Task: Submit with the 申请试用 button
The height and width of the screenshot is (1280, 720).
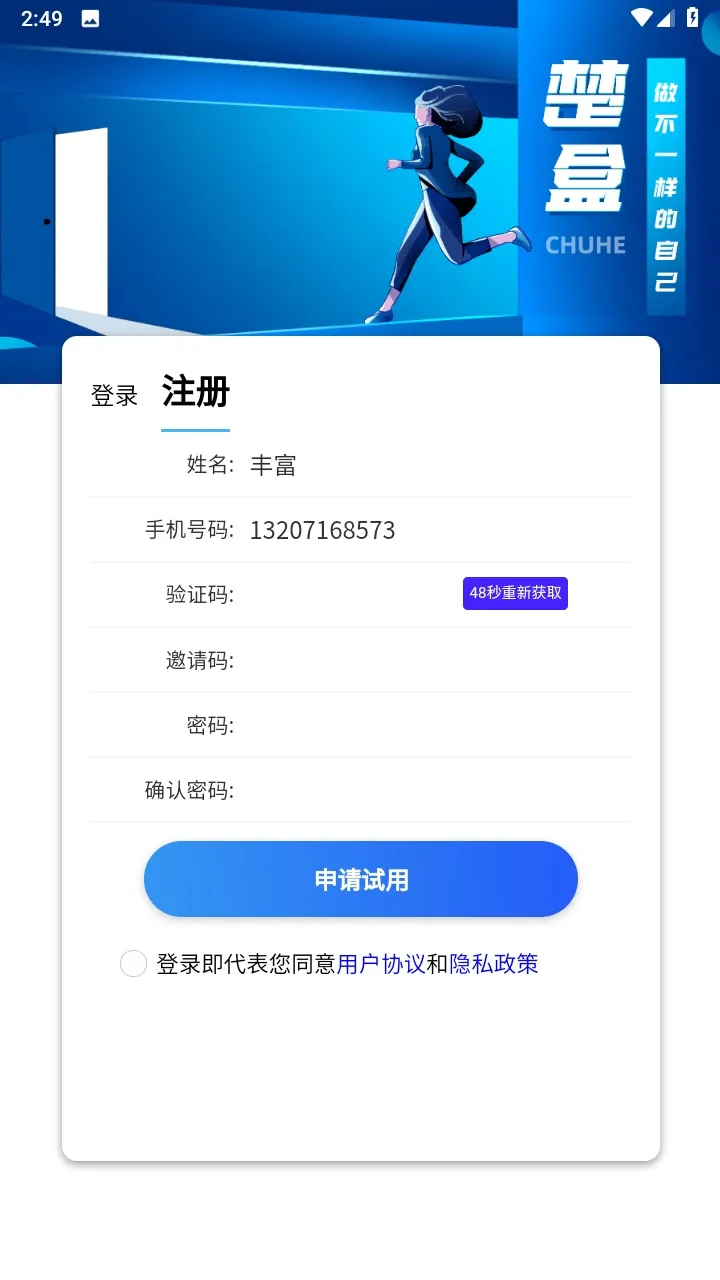Action: click(x=361, y=880)
